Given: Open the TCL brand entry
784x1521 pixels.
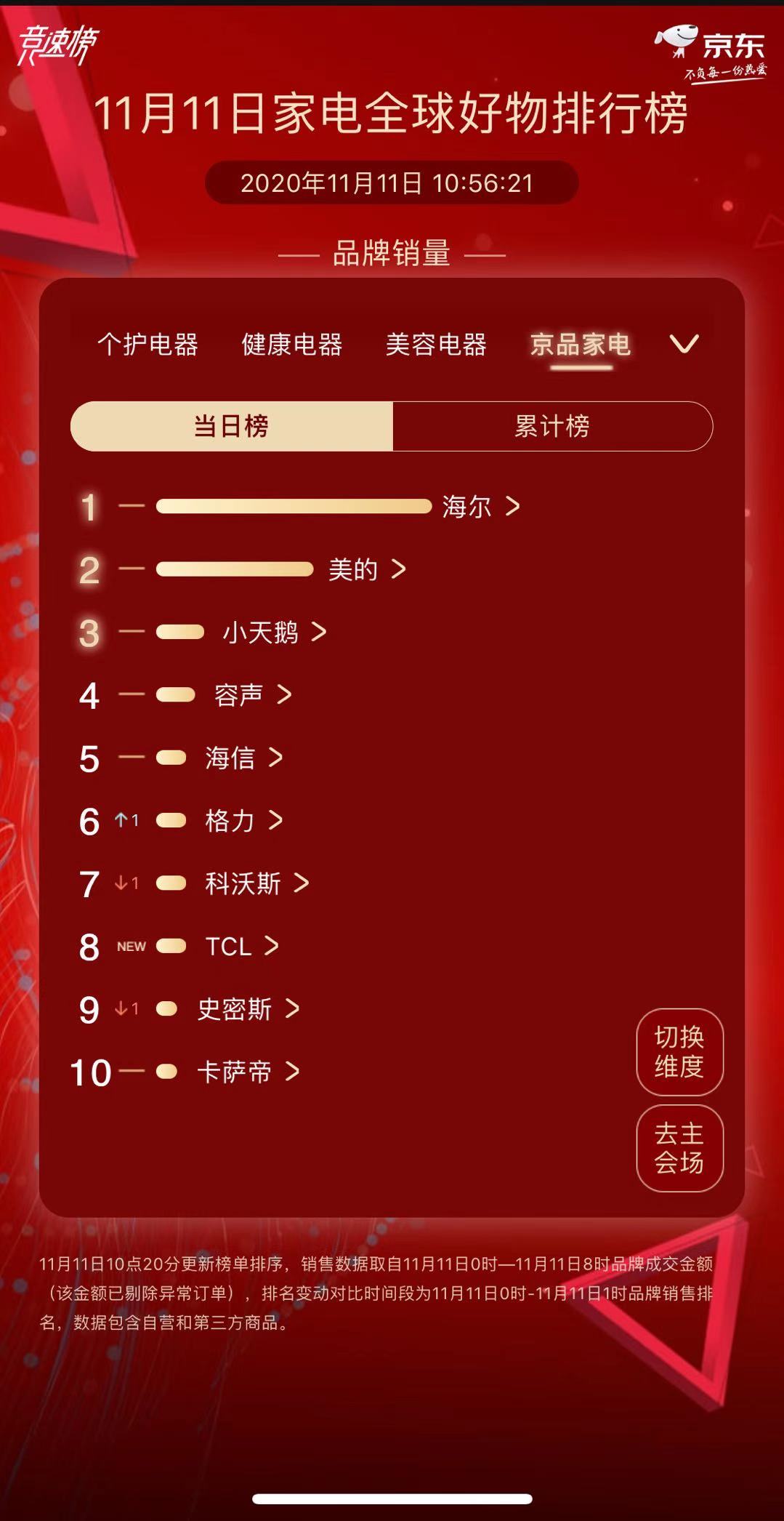Looking at the screenshot, I should pos(241,947).
